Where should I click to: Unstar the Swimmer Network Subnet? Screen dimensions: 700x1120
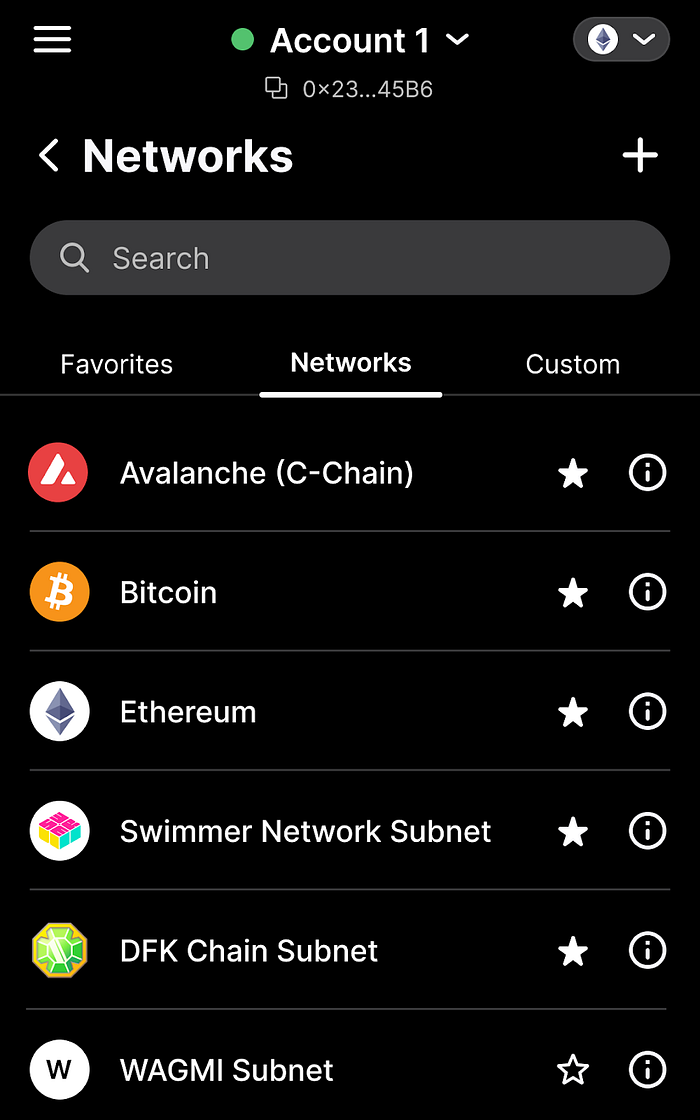tap(573, 831)
